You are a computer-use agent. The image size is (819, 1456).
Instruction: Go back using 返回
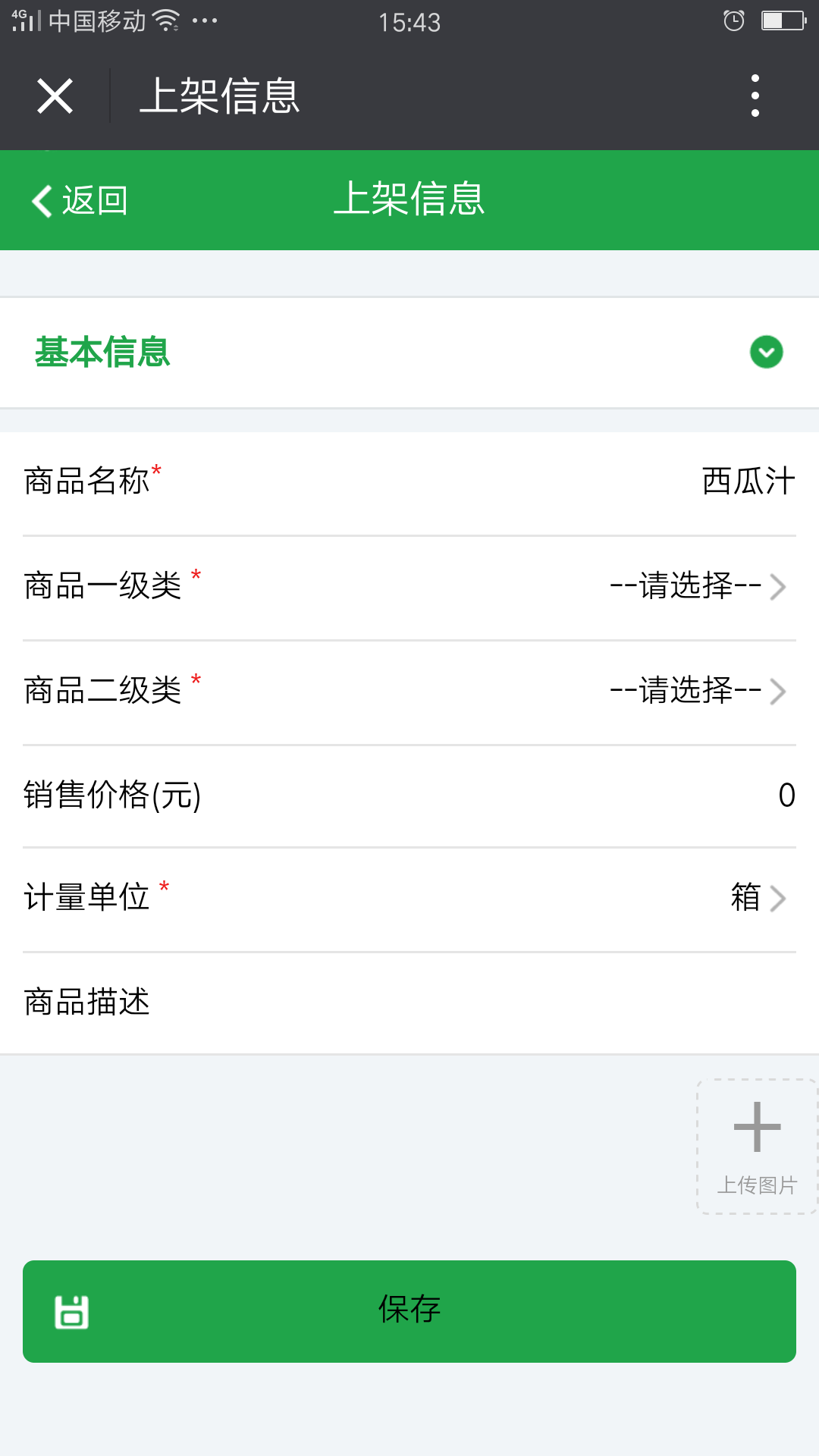(x=80, y=201)
